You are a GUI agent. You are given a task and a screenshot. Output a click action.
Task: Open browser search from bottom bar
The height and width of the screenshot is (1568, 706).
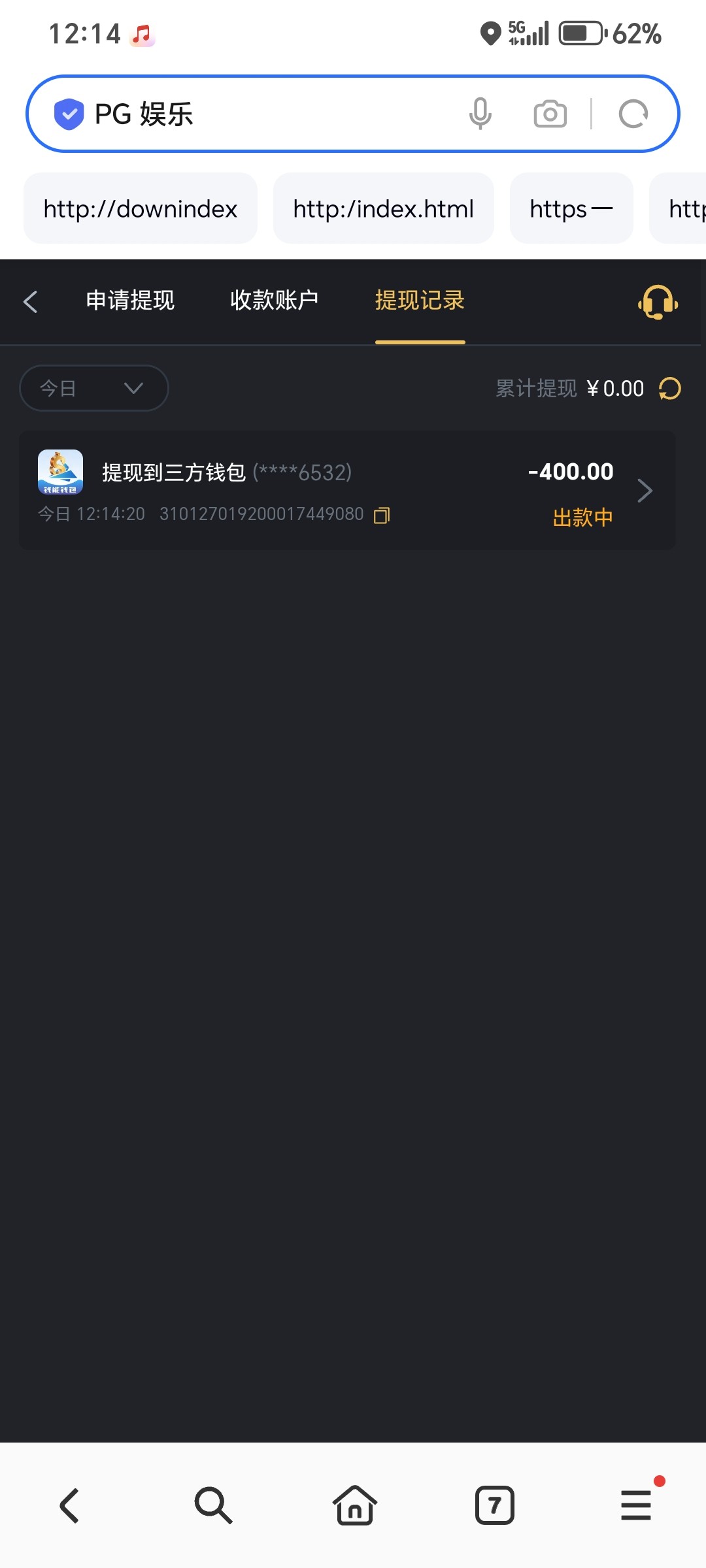[x=213, y=1506]
